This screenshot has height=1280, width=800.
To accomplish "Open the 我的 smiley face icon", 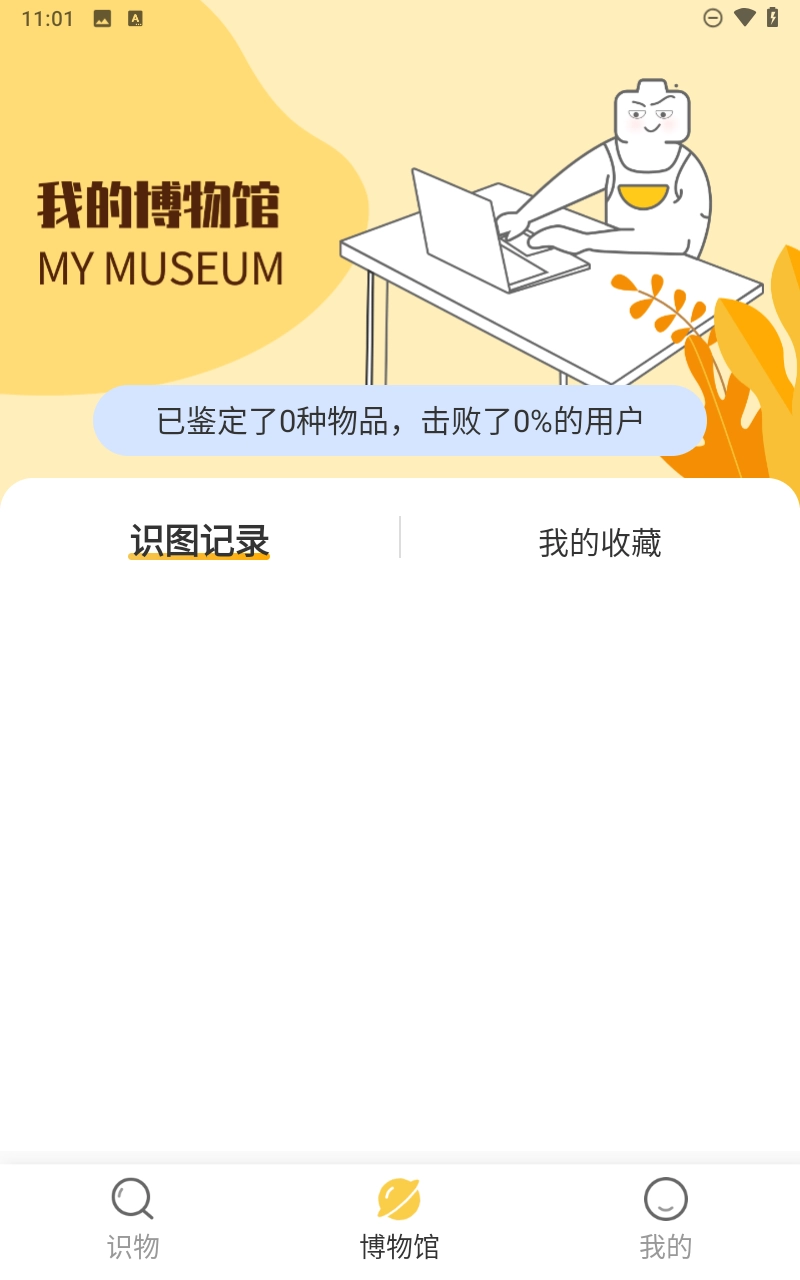I will (665, 1199).
